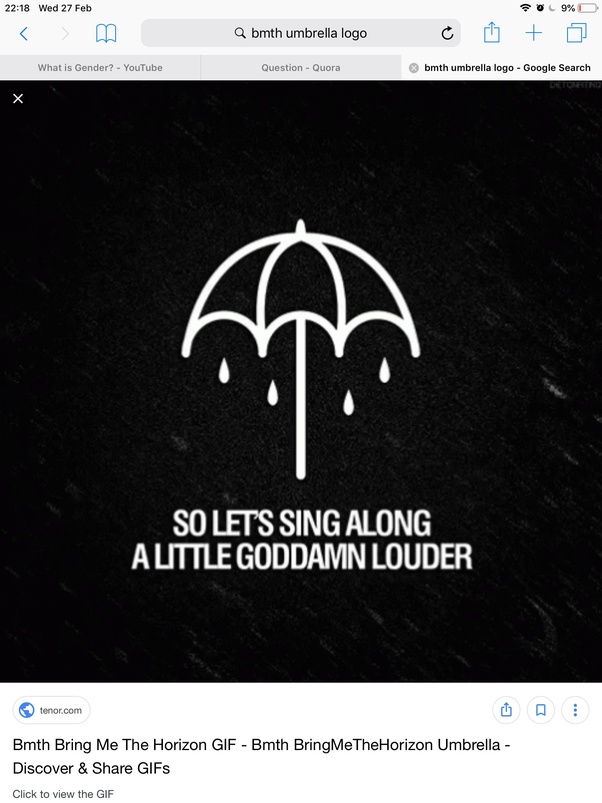The image size is (602, 803).
Task: Show all open tabs overview
Action: tap(576, 33)
